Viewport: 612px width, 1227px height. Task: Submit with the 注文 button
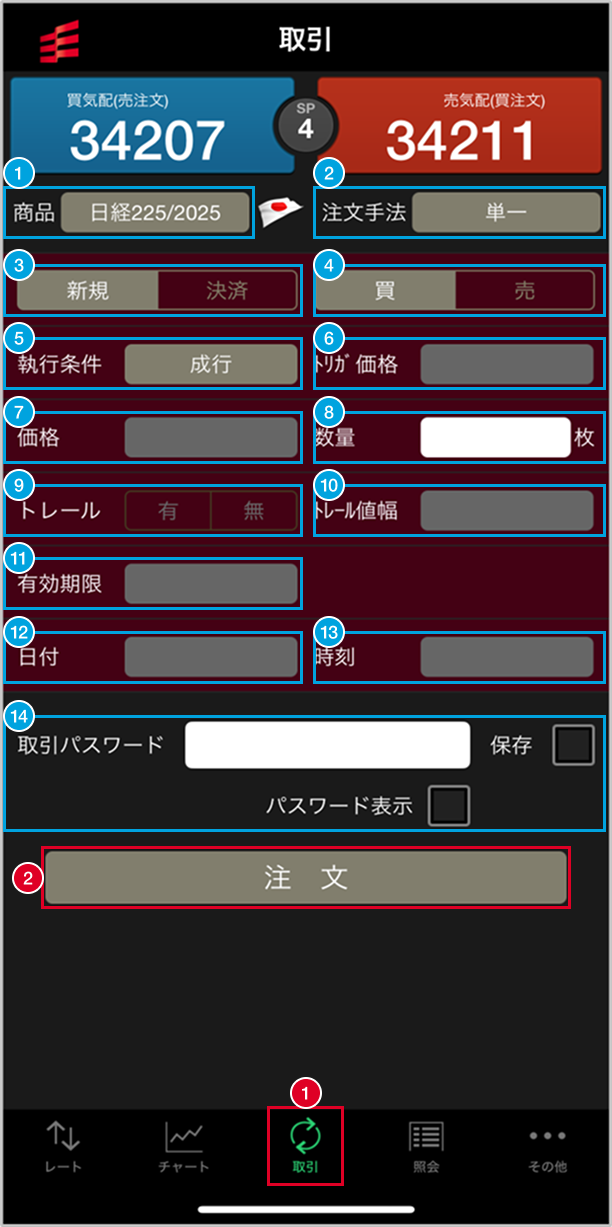point(306,878)
